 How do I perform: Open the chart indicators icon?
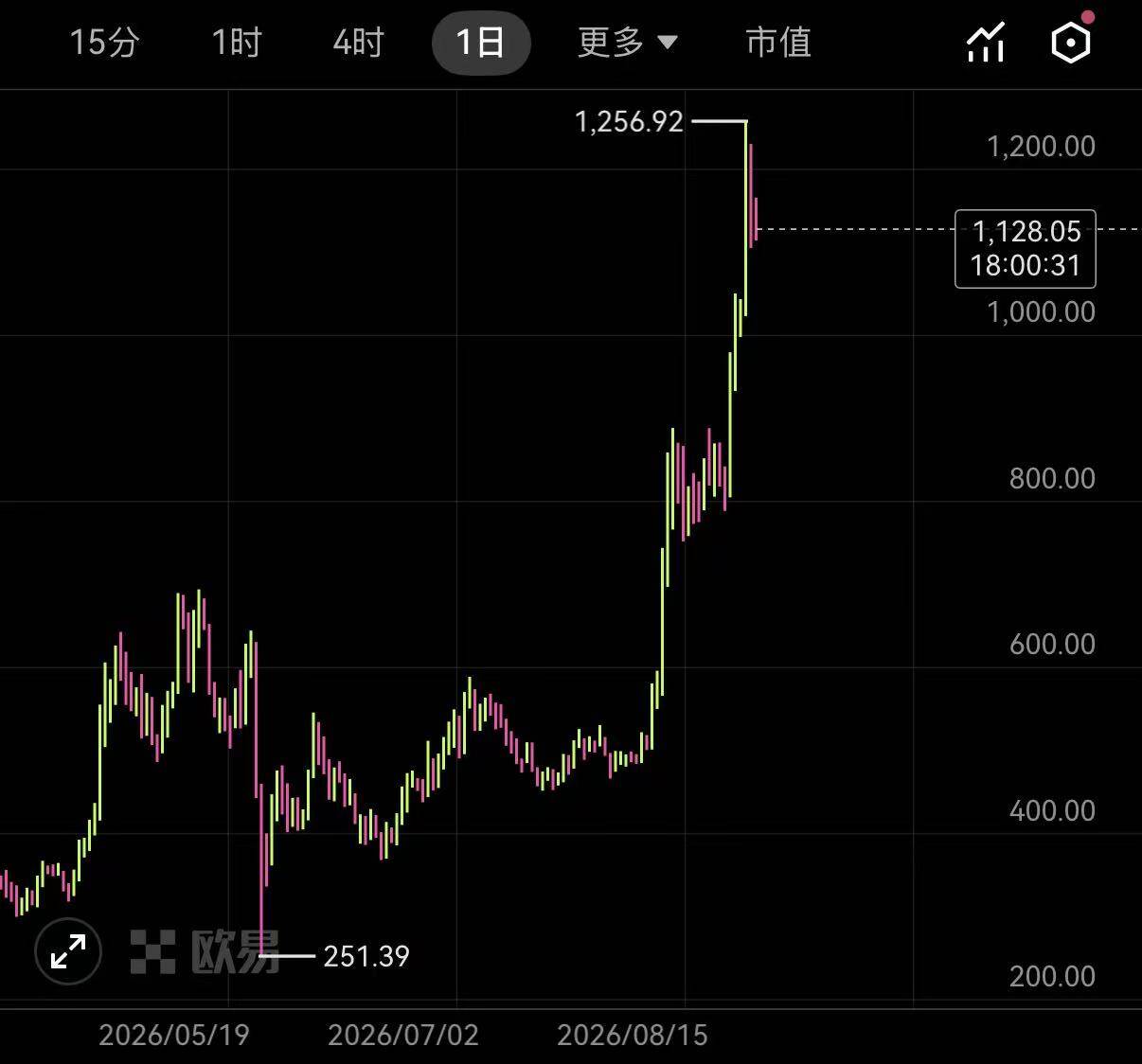(985, 44)
